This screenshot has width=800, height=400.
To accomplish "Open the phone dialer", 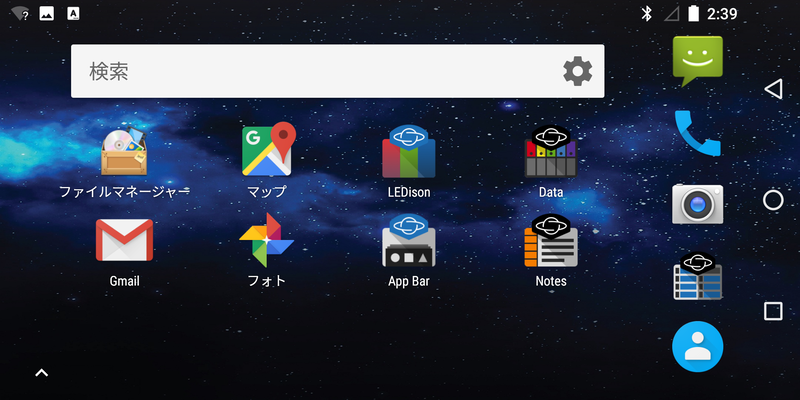I will coord(697,132).
